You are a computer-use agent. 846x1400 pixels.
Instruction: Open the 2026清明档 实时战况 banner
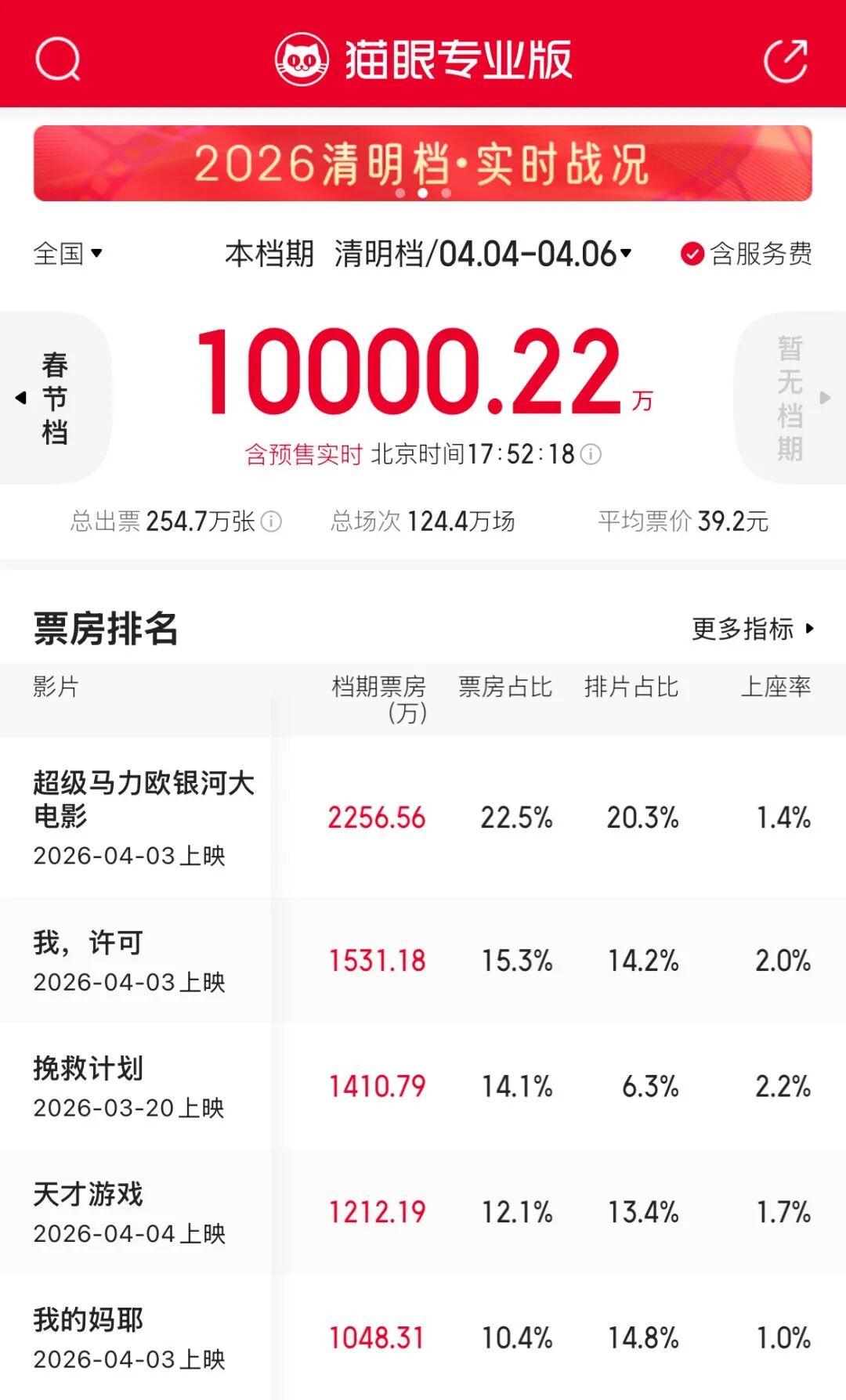pos(422,164)
